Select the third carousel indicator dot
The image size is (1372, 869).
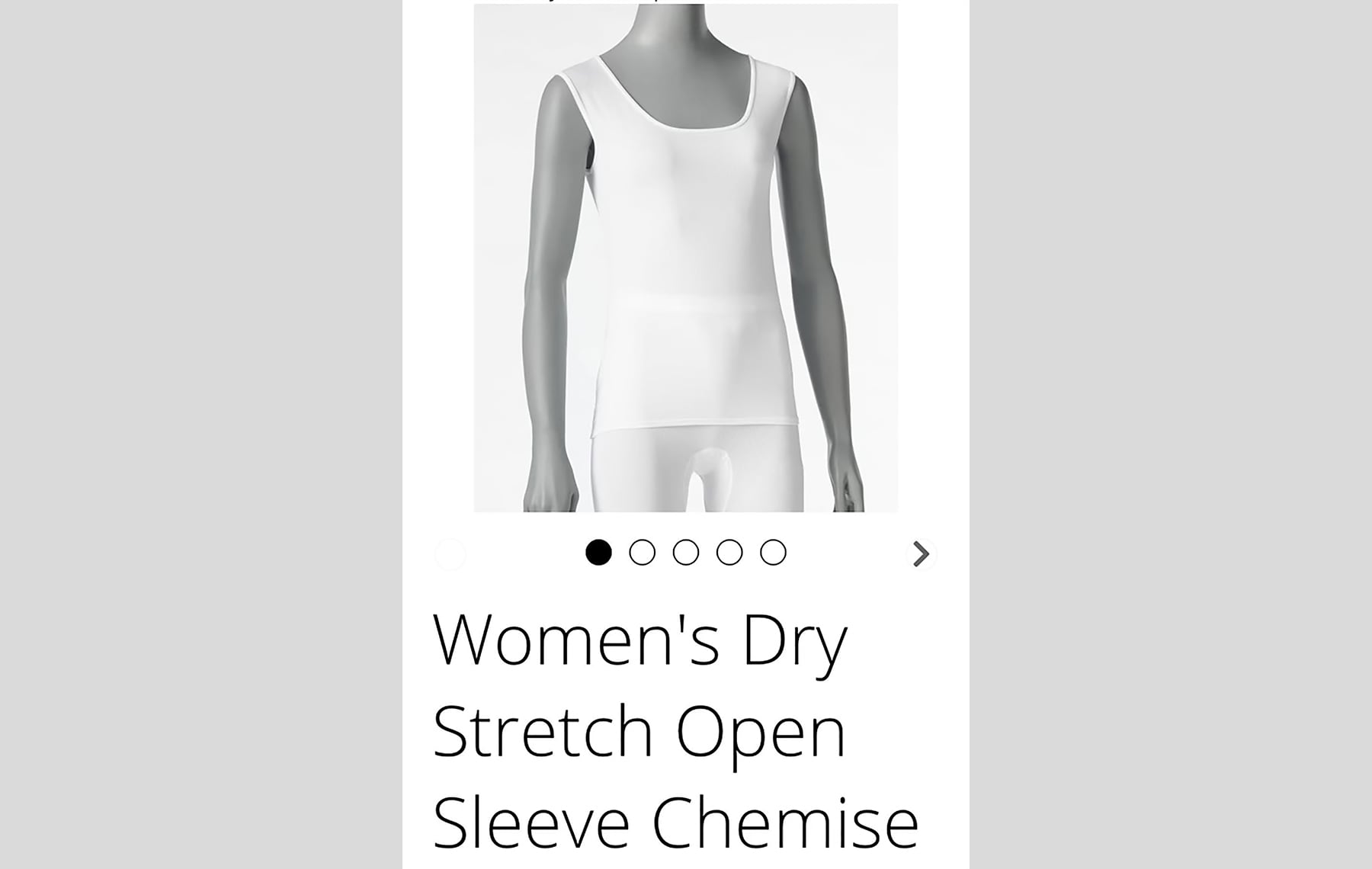[x=685, y=553]
